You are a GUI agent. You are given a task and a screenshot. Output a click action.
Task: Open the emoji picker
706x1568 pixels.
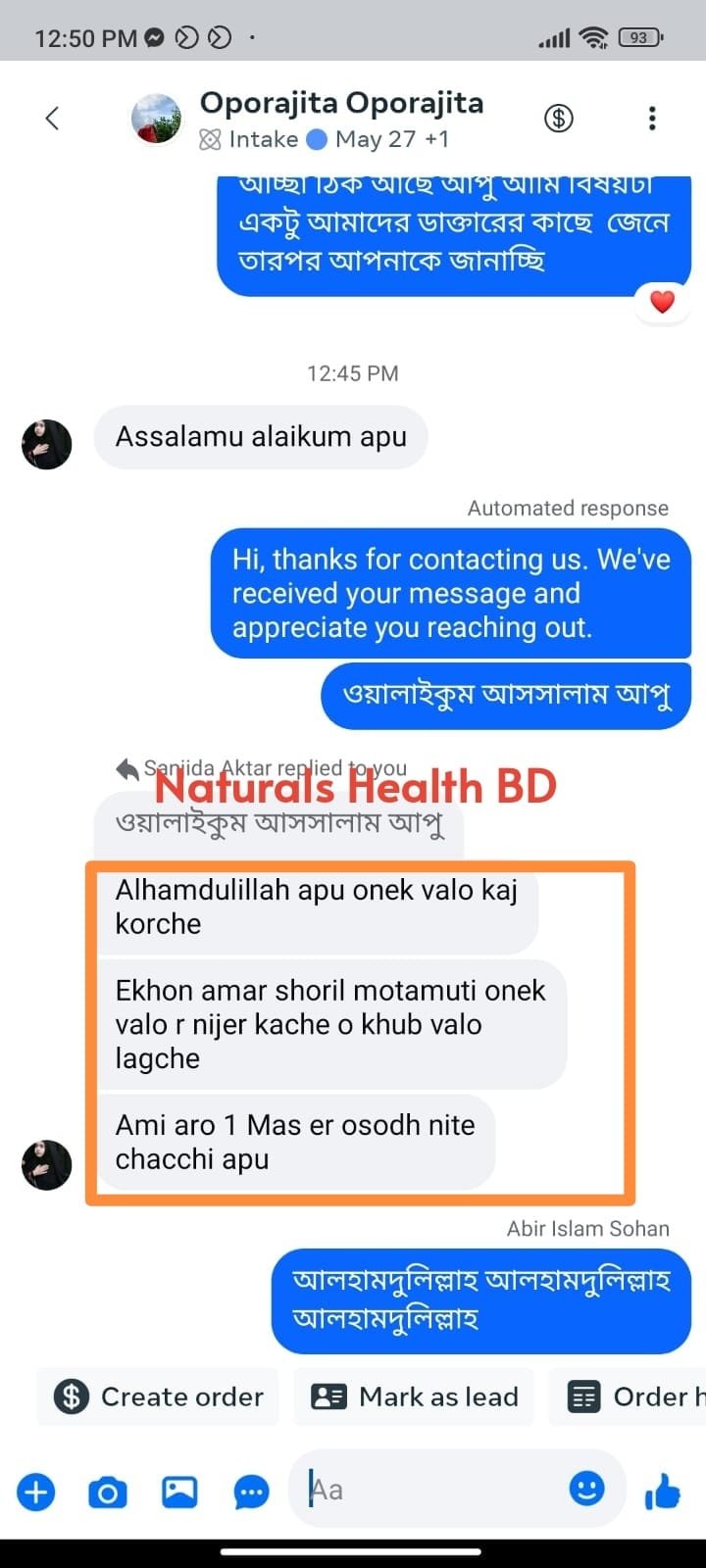pyautogui.click(x=587, y=1490)
